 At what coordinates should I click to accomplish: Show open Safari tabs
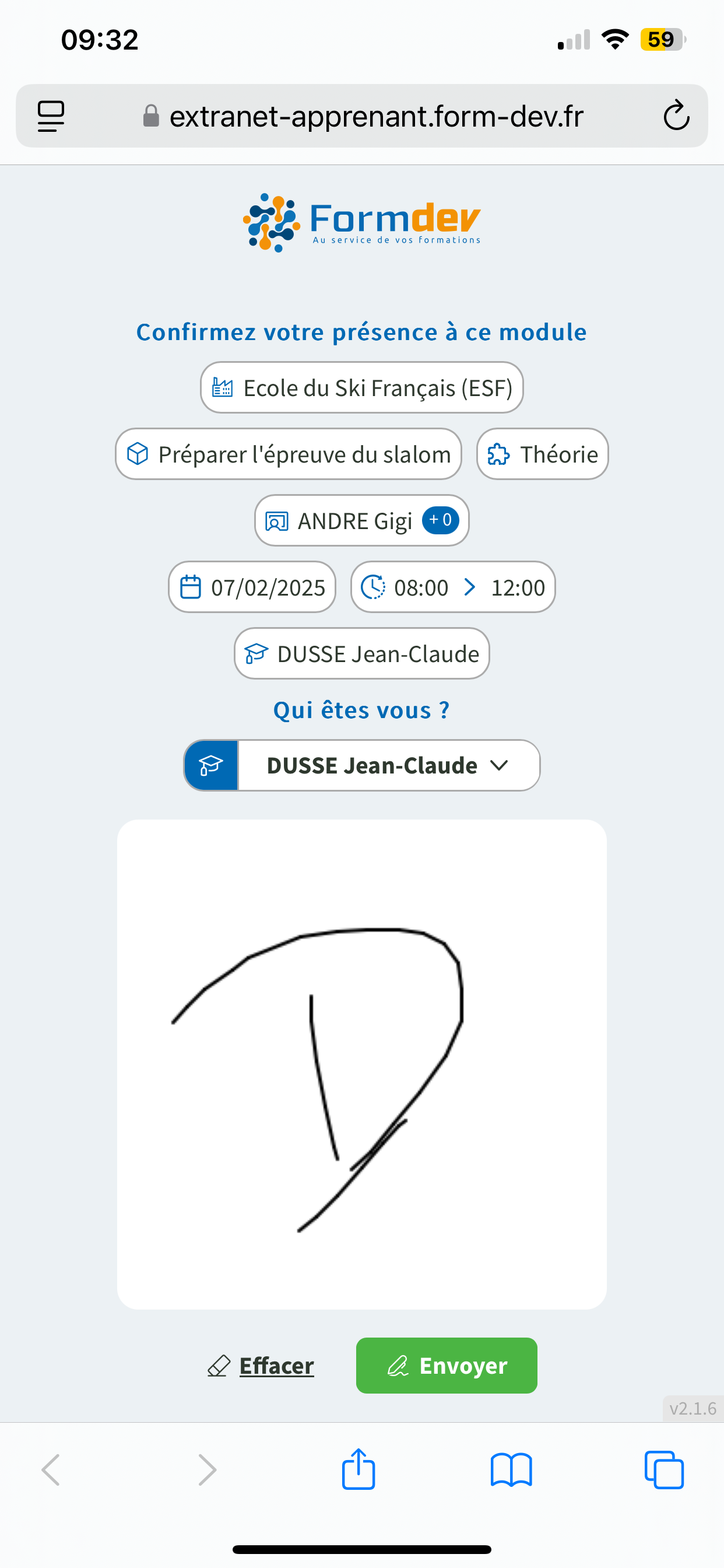point(664,1469)
